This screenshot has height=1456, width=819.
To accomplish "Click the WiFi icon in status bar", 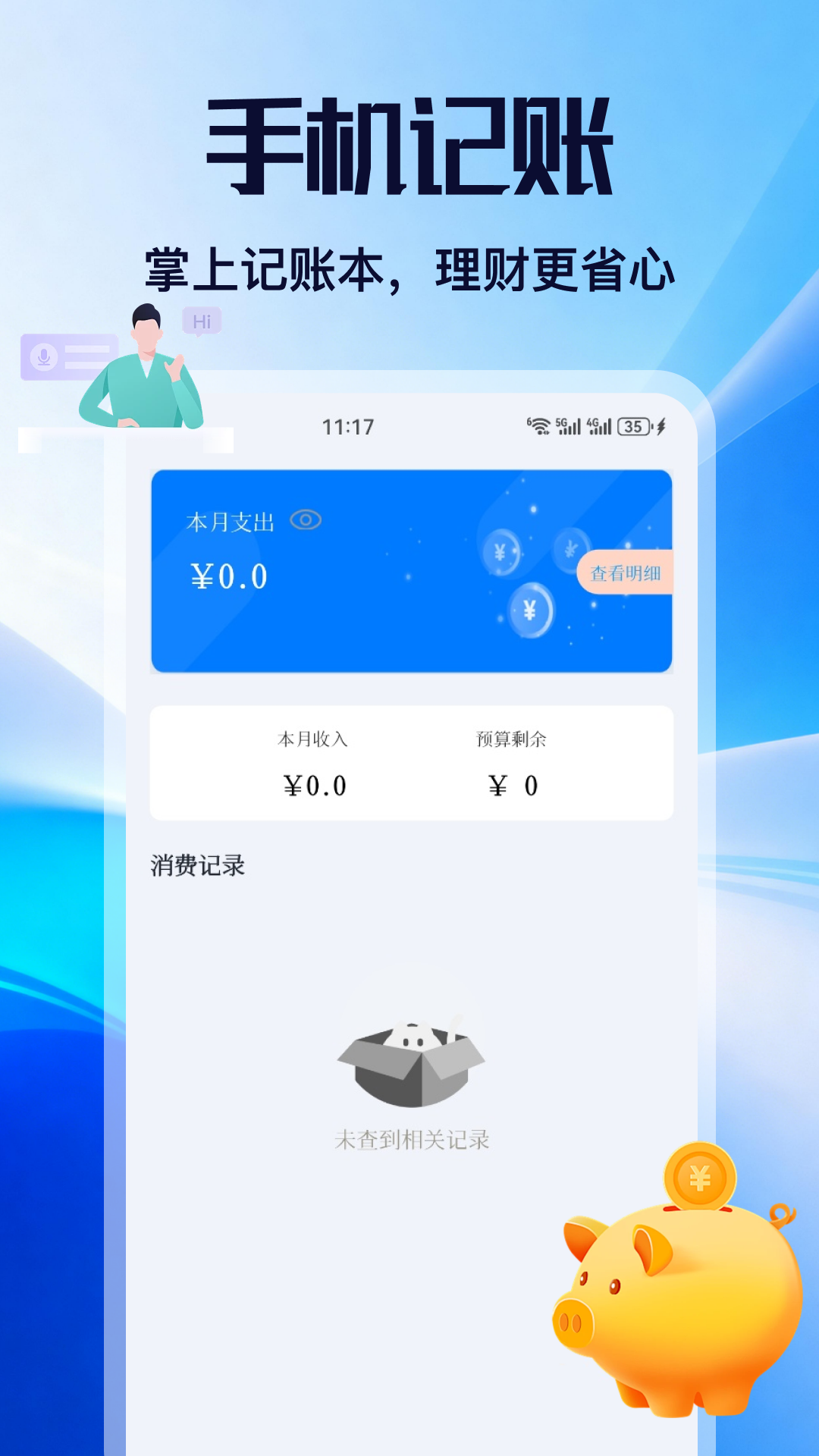I will (x=538, y=427).
